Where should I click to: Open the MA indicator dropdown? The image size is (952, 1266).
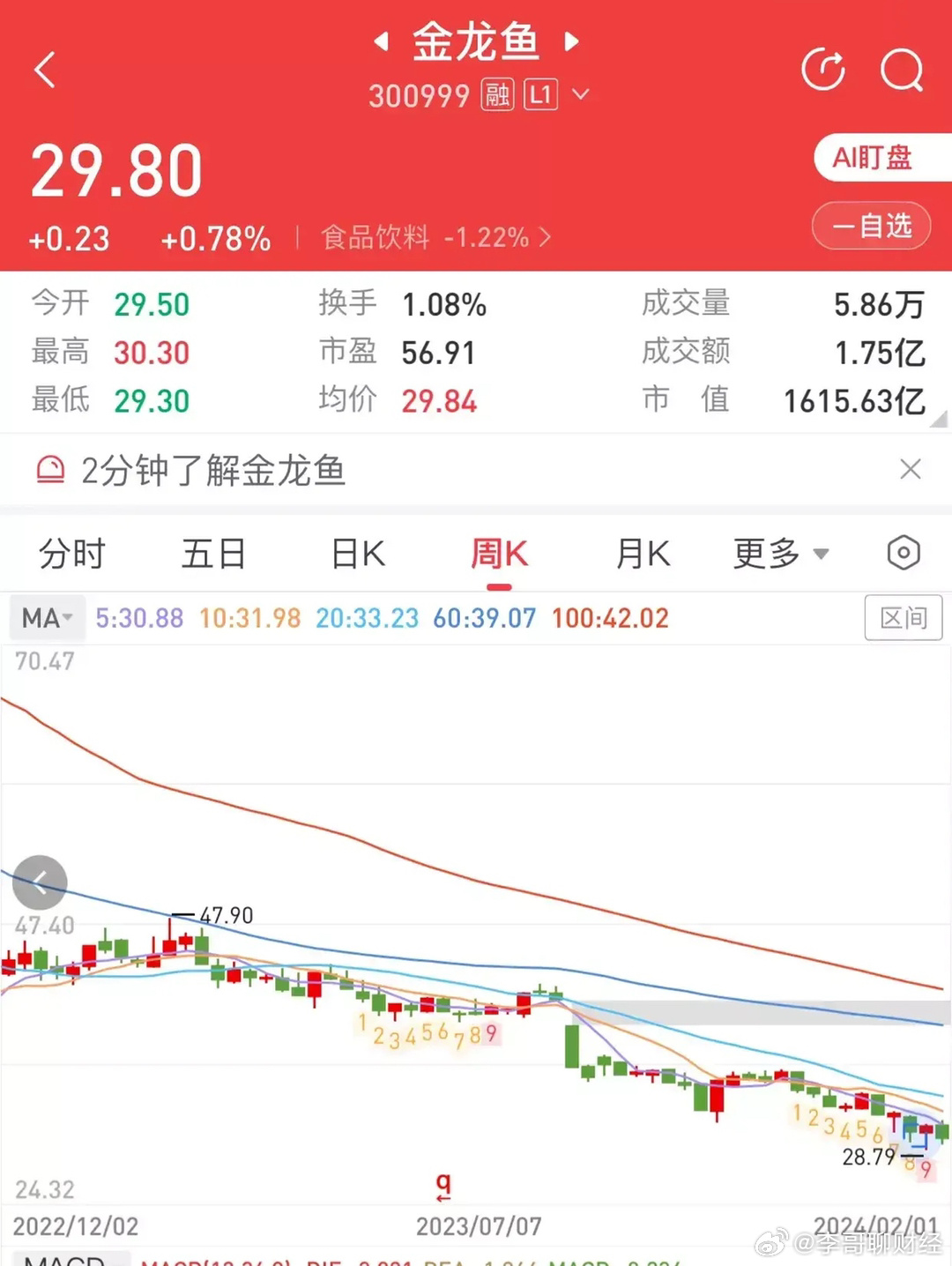(x=46, y=617)
